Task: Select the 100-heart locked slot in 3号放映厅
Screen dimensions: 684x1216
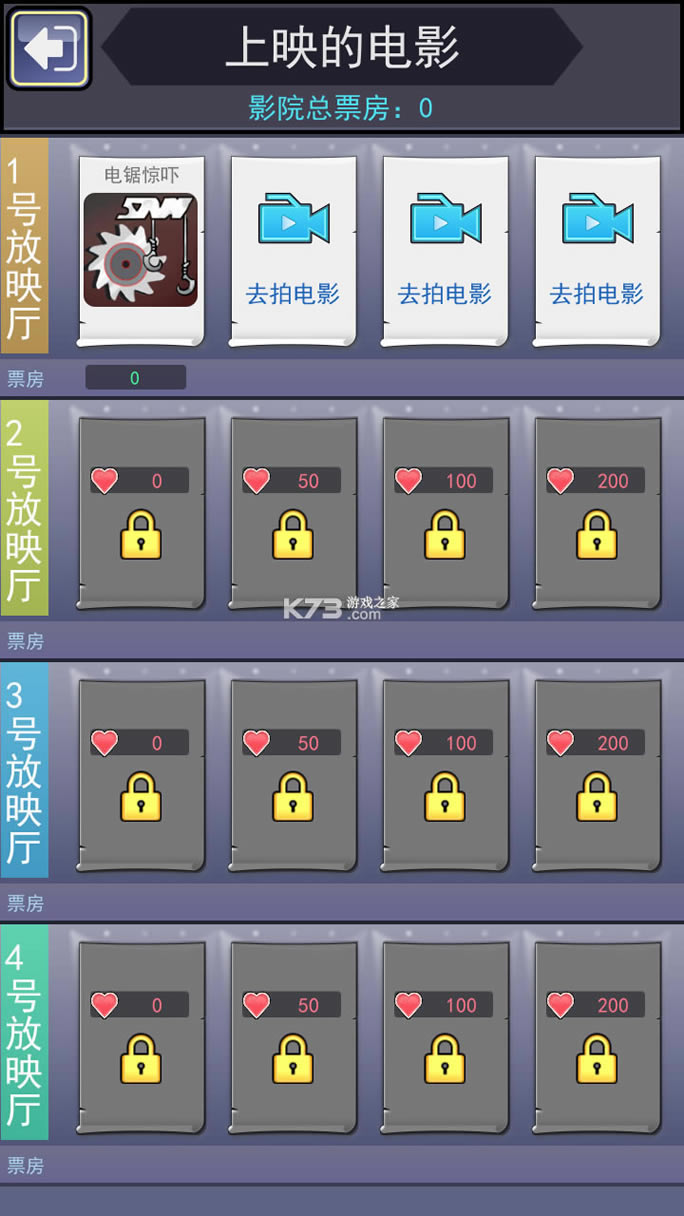Action: tap(445, 777)
